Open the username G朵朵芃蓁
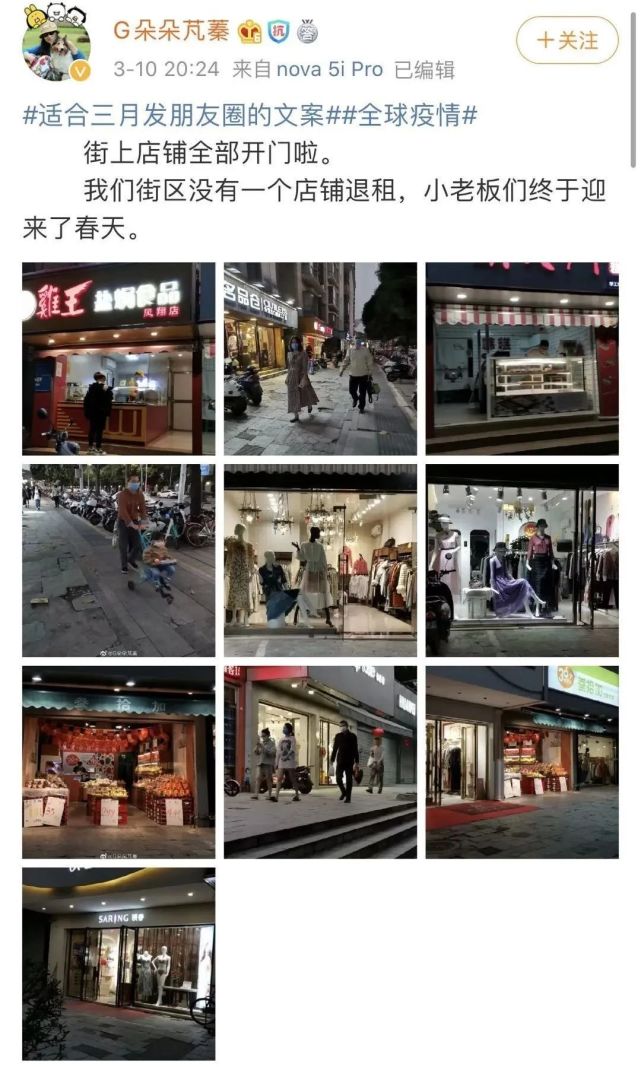This screenshot has width=641, height=1067. [171, 31]
